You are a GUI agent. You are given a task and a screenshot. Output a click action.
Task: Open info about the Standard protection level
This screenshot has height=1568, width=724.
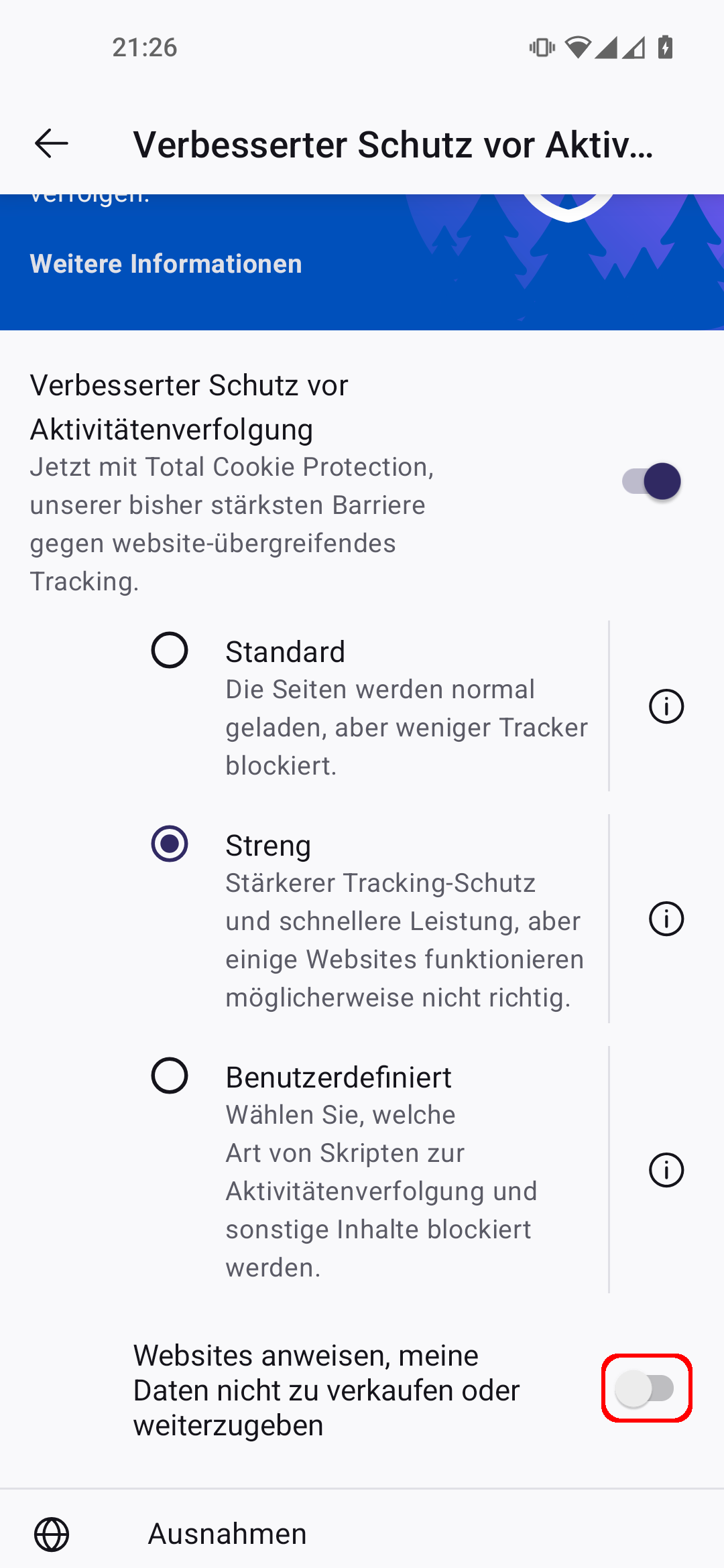point(666,706)
